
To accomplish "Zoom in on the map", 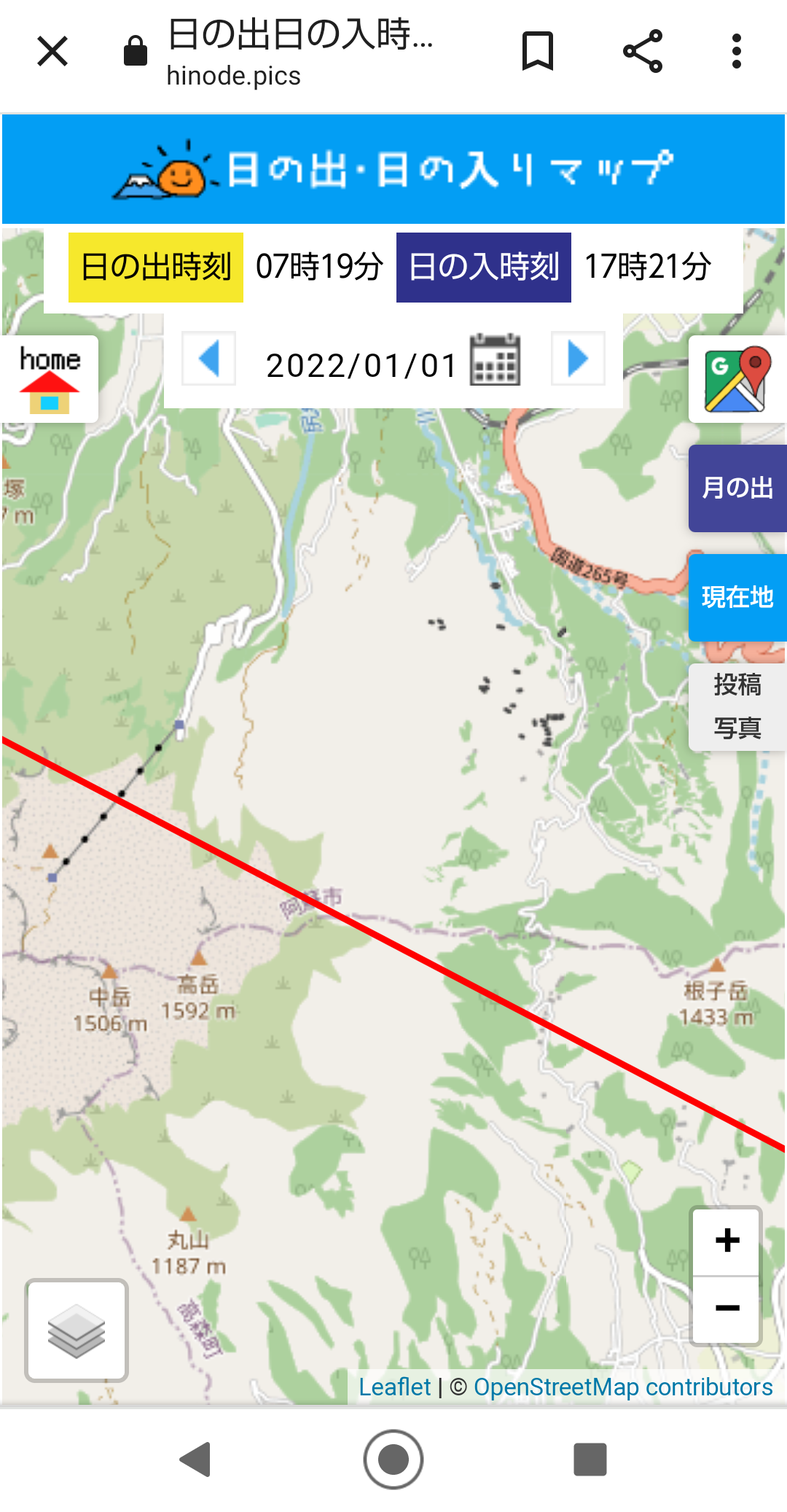I will click(727, 1241).
